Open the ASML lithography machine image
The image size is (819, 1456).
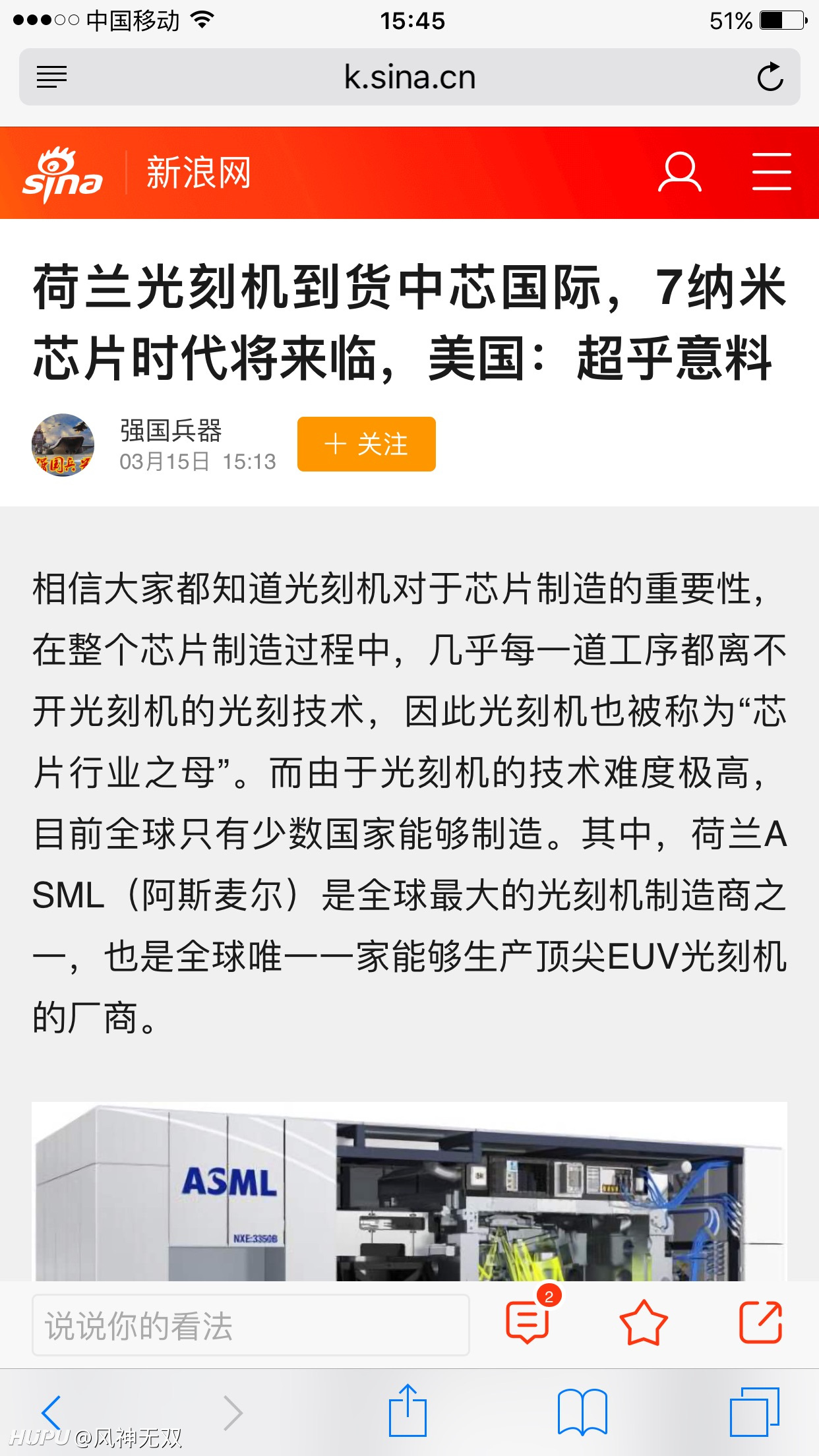pos(409,1191)
